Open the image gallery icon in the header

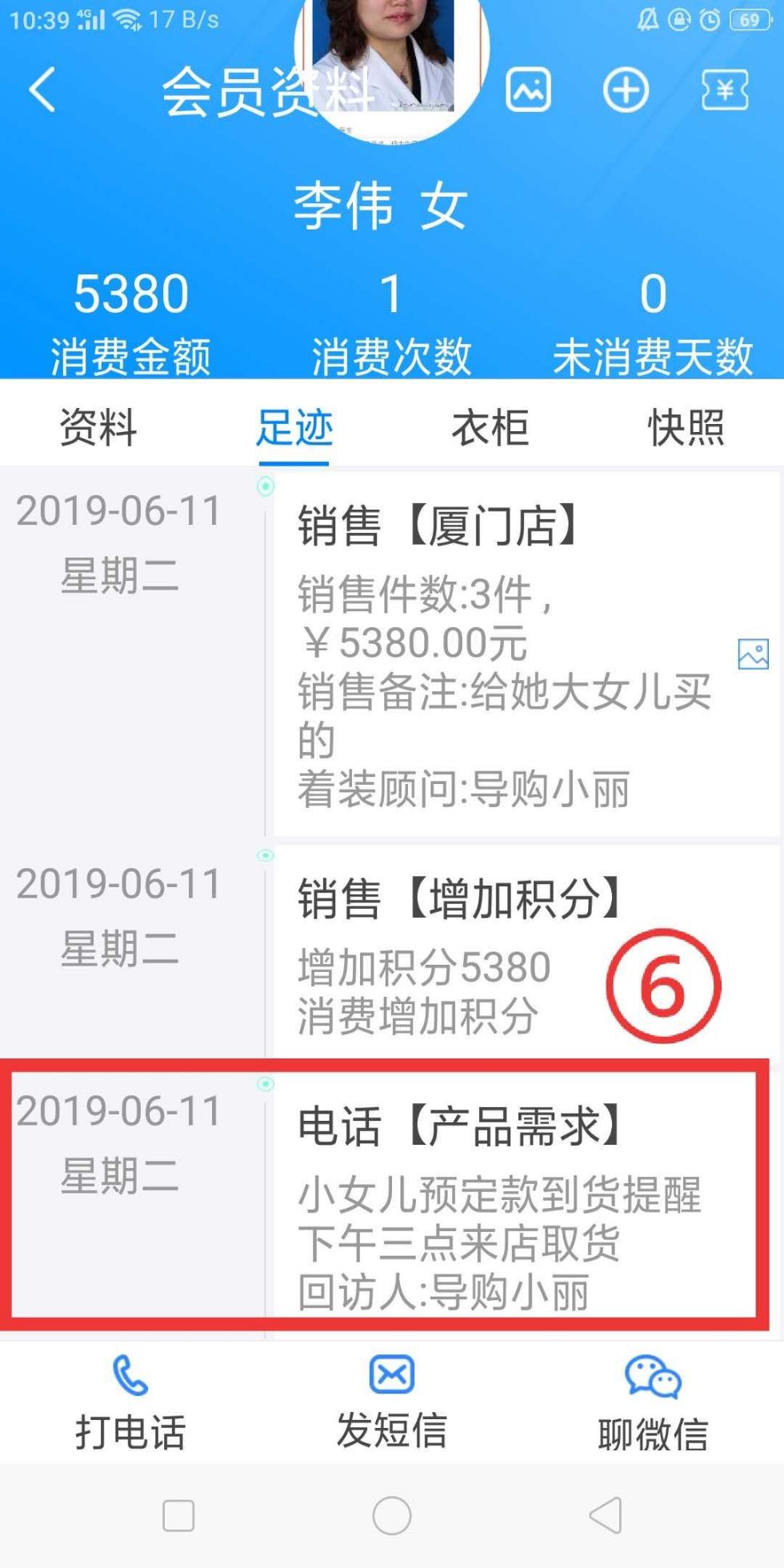click(528, 89)
